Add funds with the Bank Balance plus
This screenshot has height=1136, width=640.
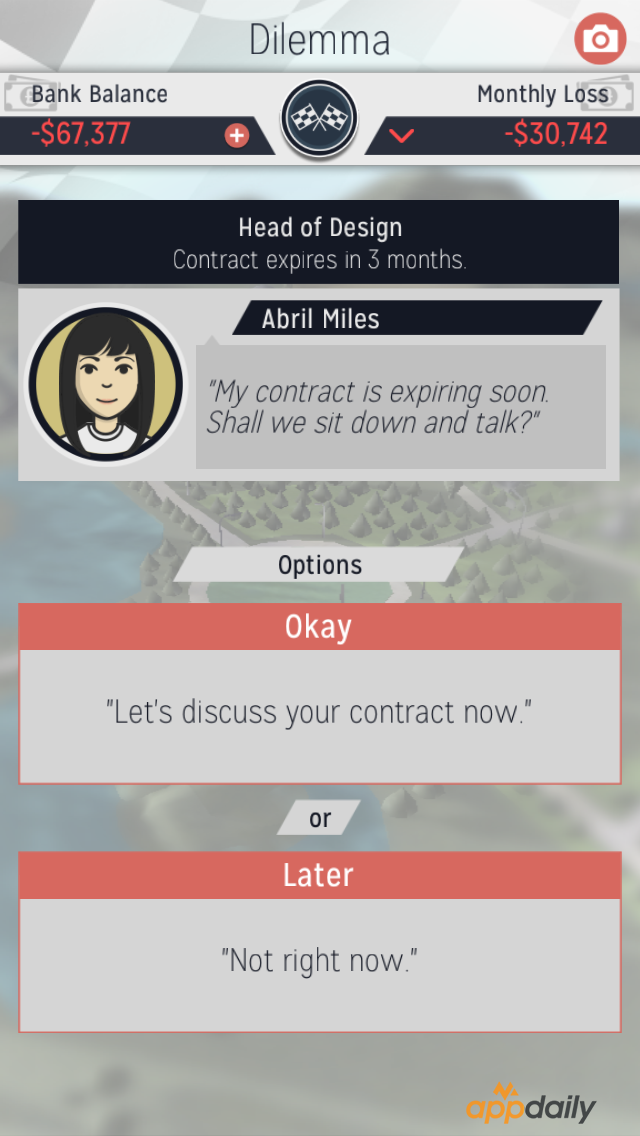coord(237,136)
